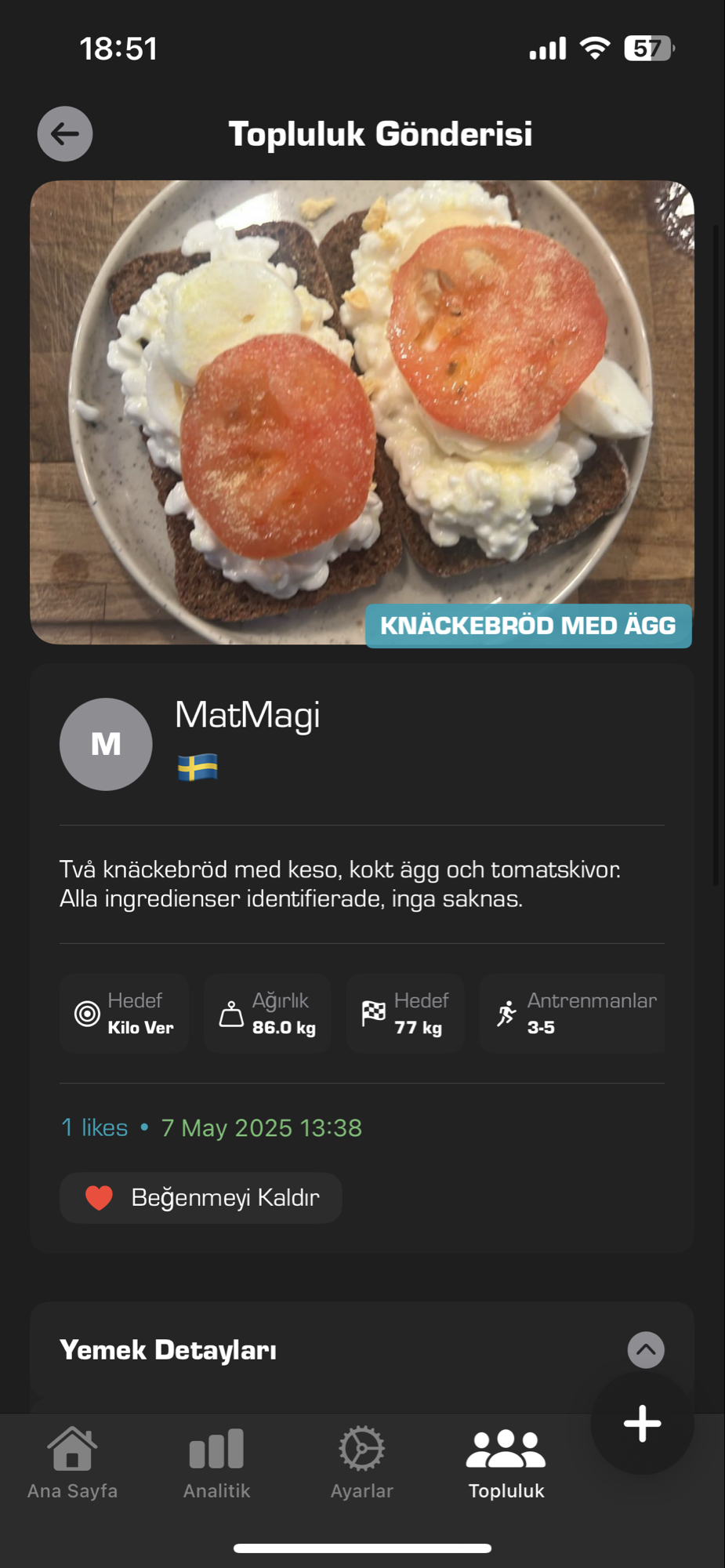Tap the plus floating action button
This screenshot has height=1568, width=725.
642,1424
